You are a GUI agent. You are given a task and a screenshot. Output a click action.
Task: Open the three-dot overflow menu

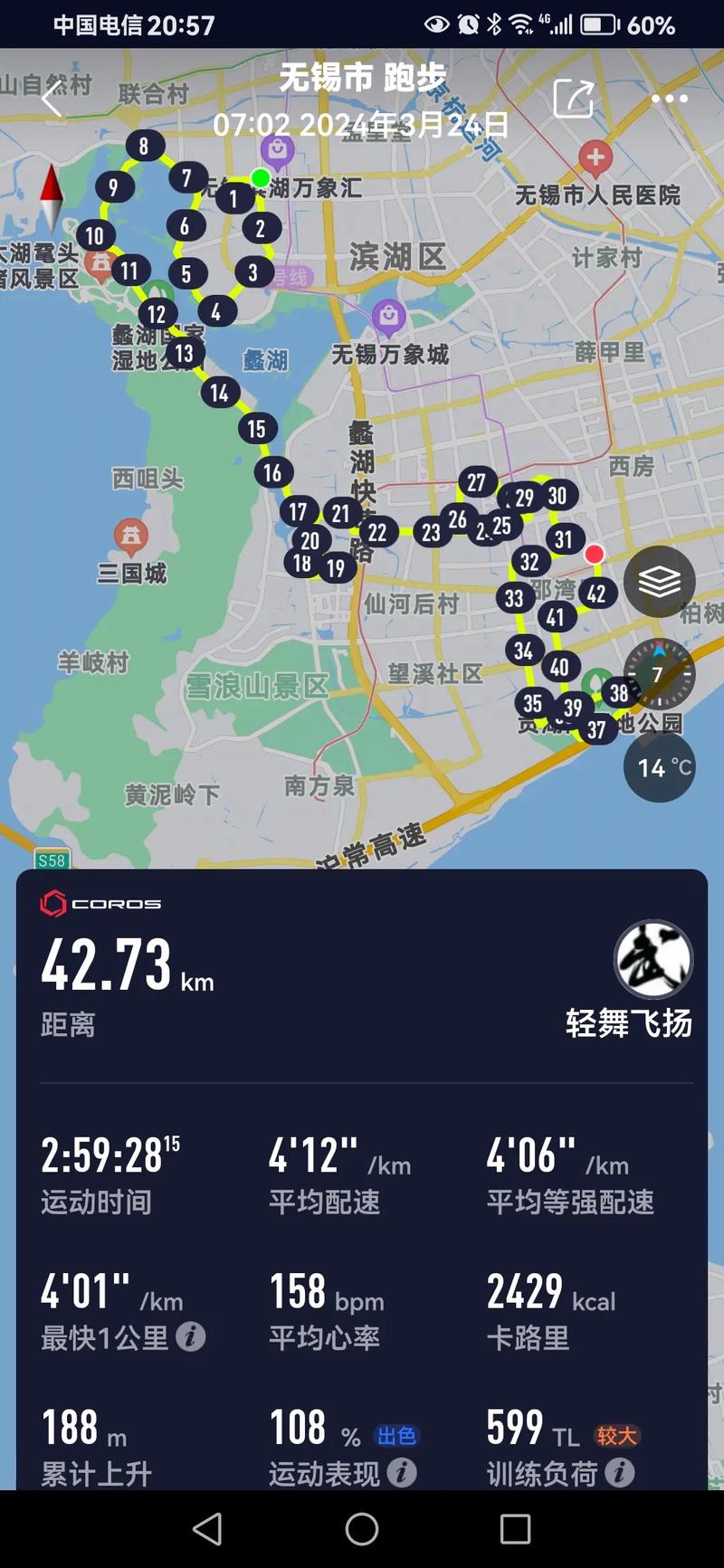tap(669, 99)
